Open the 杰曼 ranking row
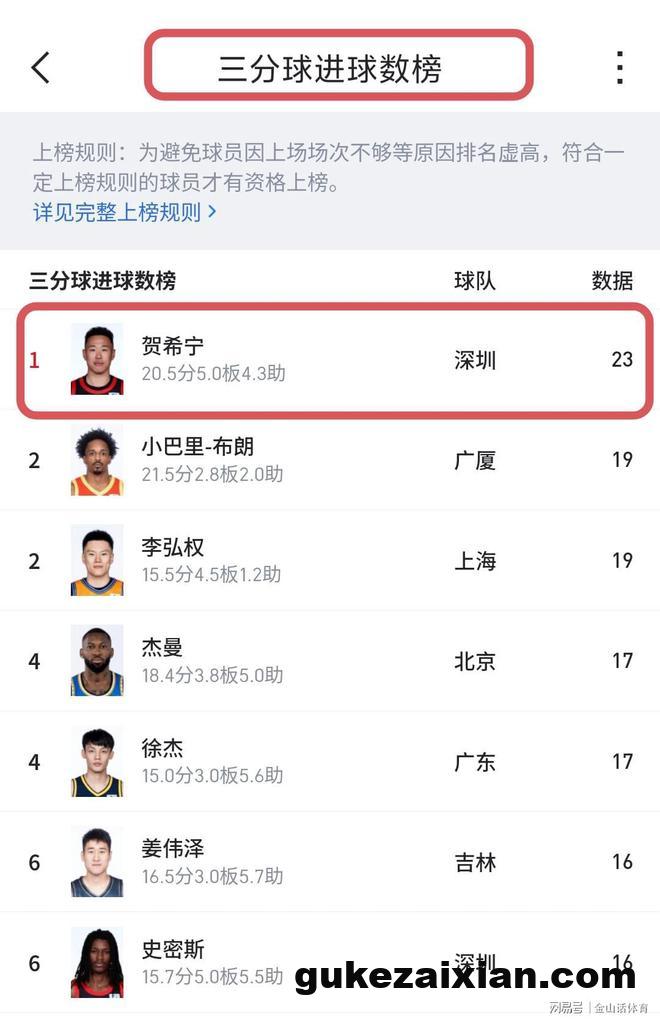The height and width of the screenshot is (1020, 660). [330, 661]
